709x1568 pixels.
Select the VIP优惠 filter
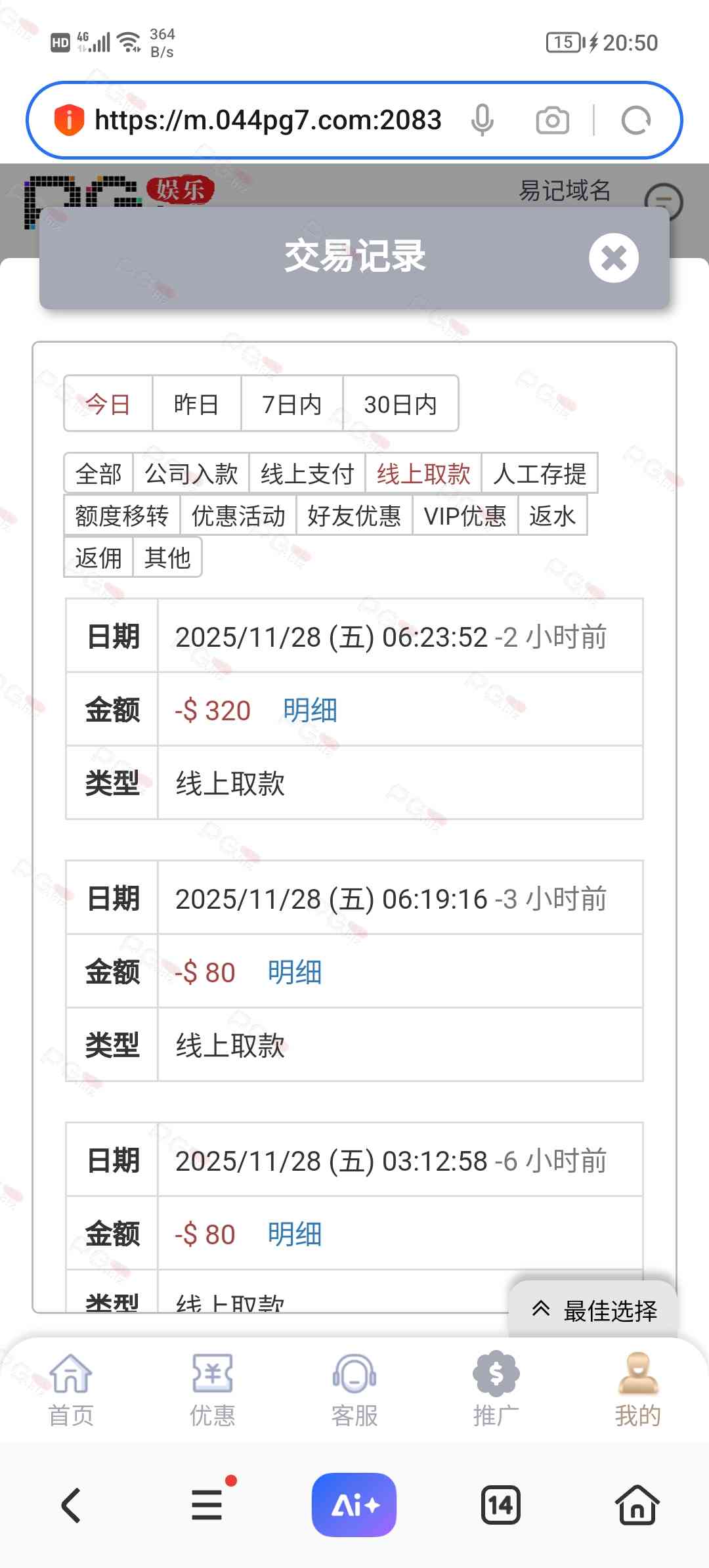[x=465, y=516]
